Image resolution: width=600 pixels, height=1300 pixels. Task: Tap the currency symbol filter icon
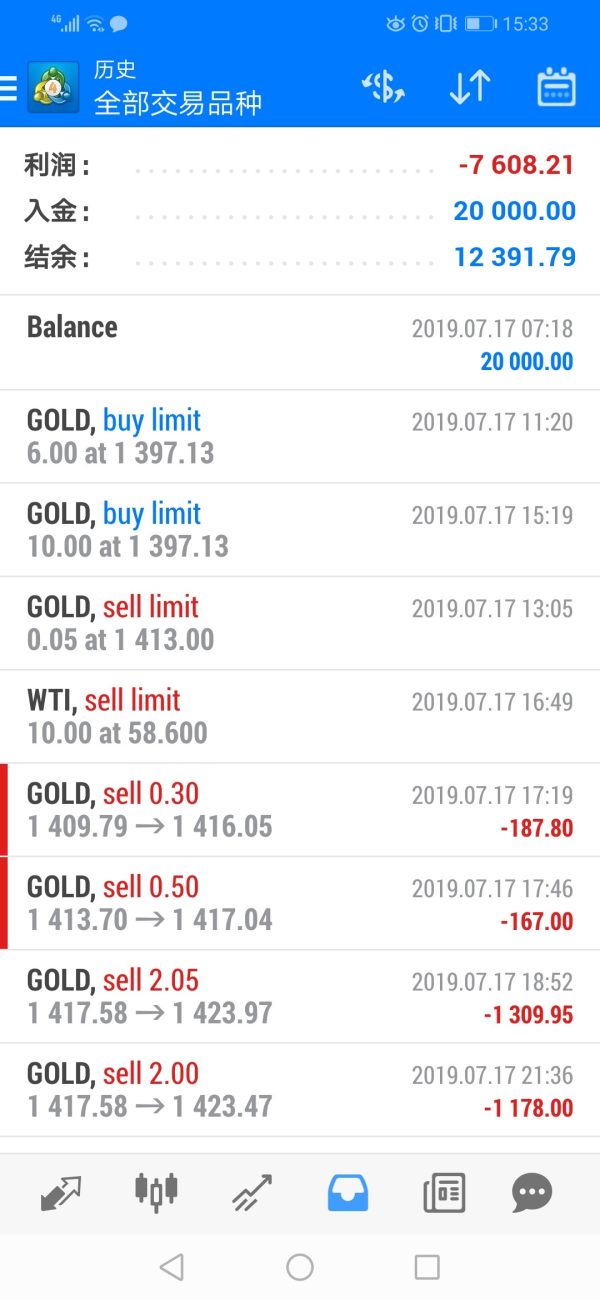coord(383,88)
